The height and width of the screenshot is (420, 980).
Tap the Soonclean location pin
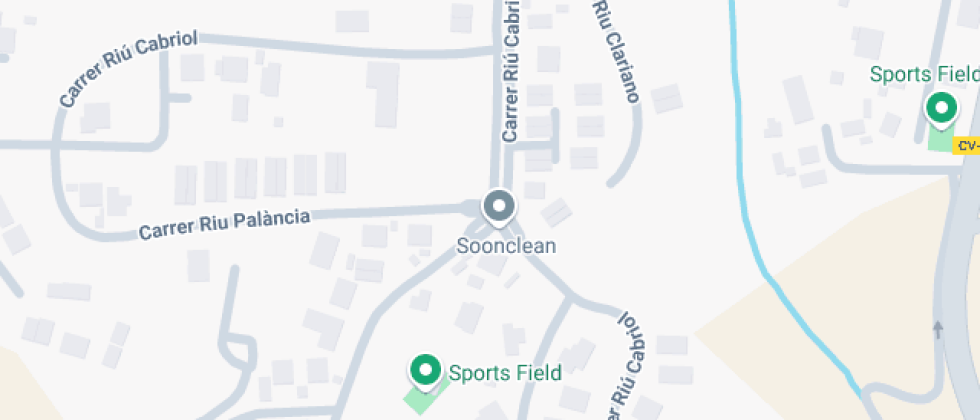498,208
